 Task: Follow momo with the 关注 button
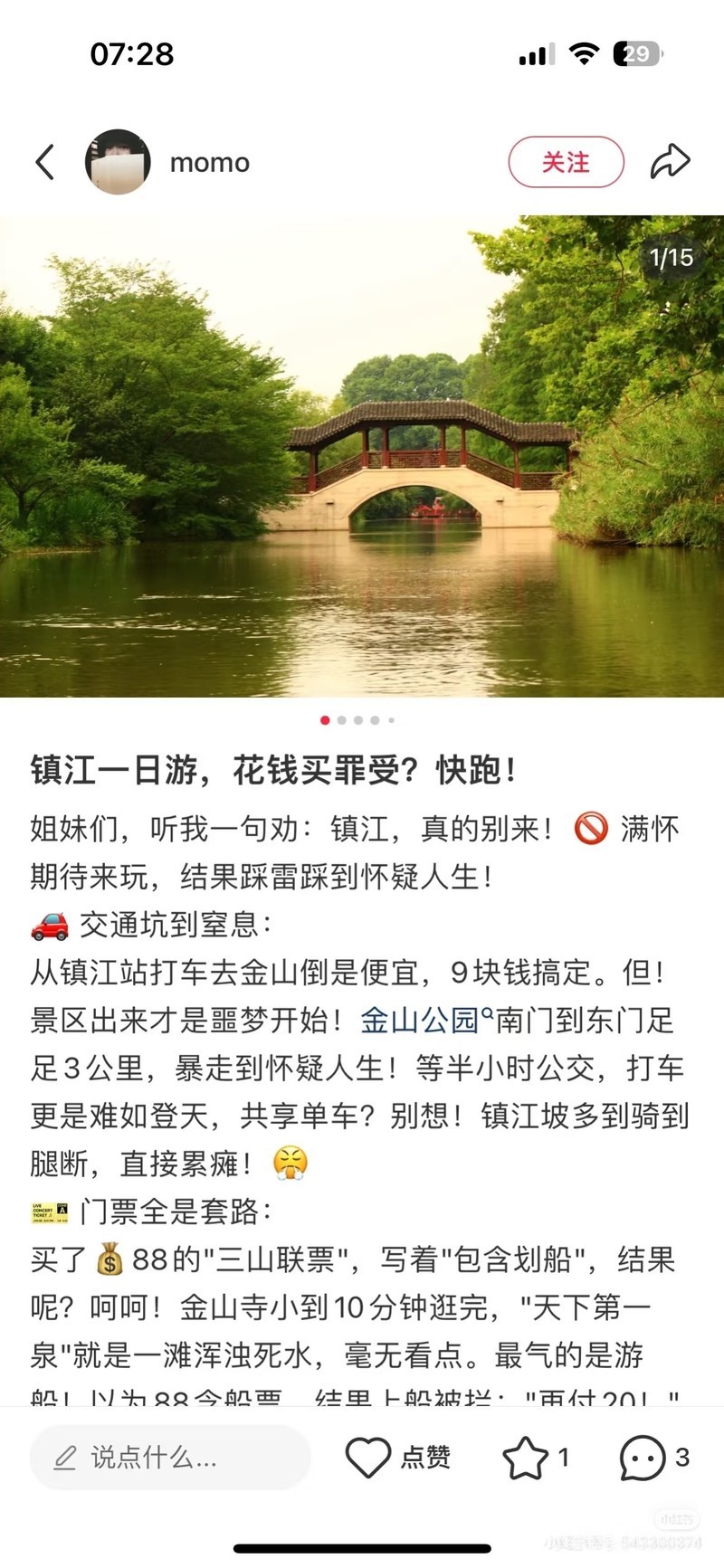pos(566,163)
